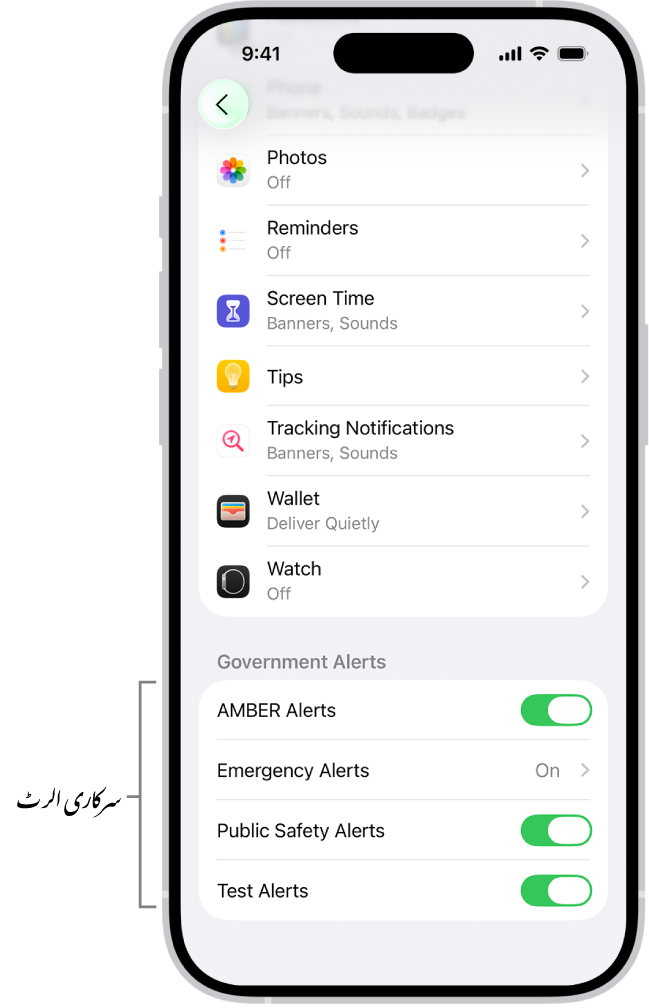The width and height of the screenshot is (649, 1008).
Task: Disable Public Safety Alerts
Action: tap(556, 831)
